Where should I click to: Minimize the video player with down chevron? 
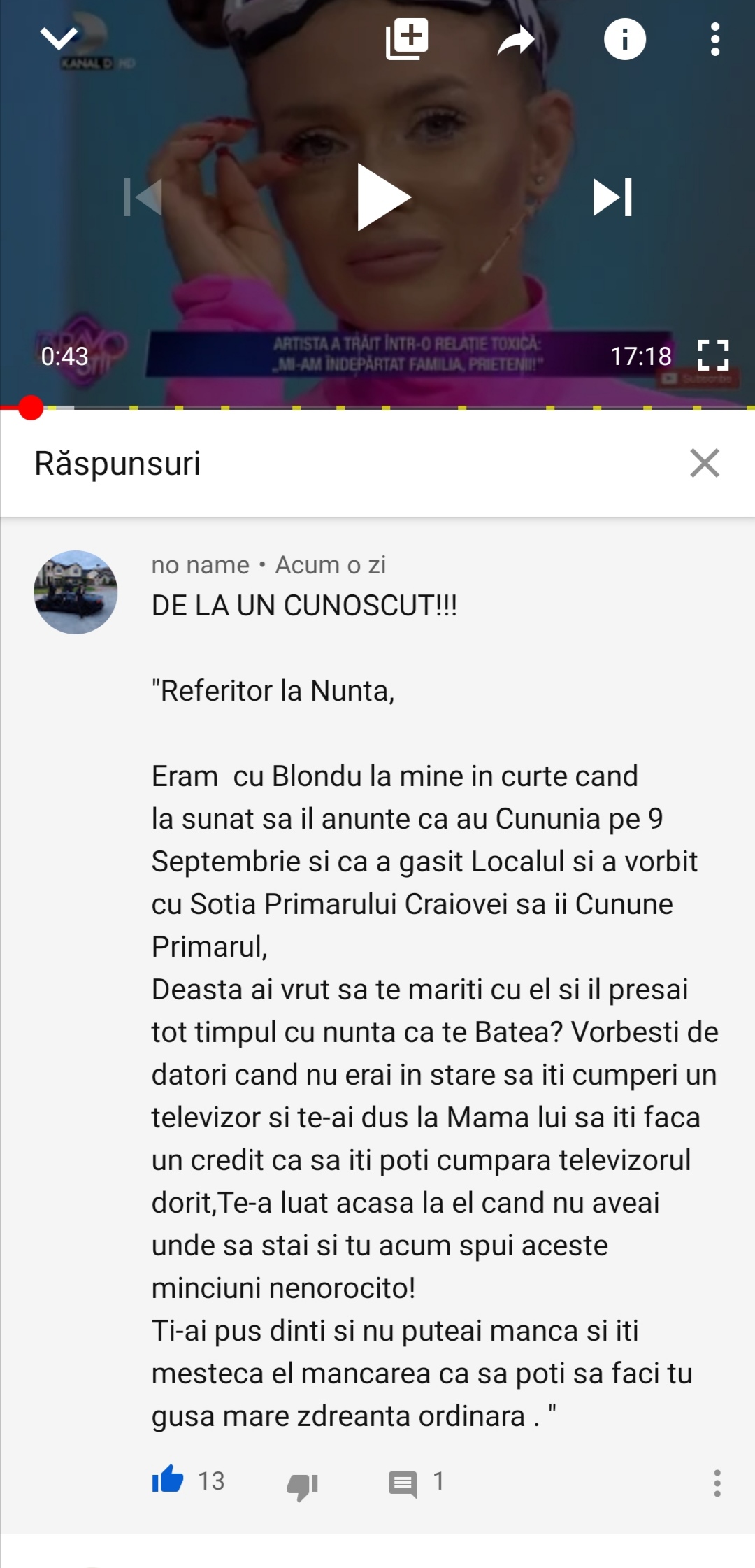click(x=59, y=38)
